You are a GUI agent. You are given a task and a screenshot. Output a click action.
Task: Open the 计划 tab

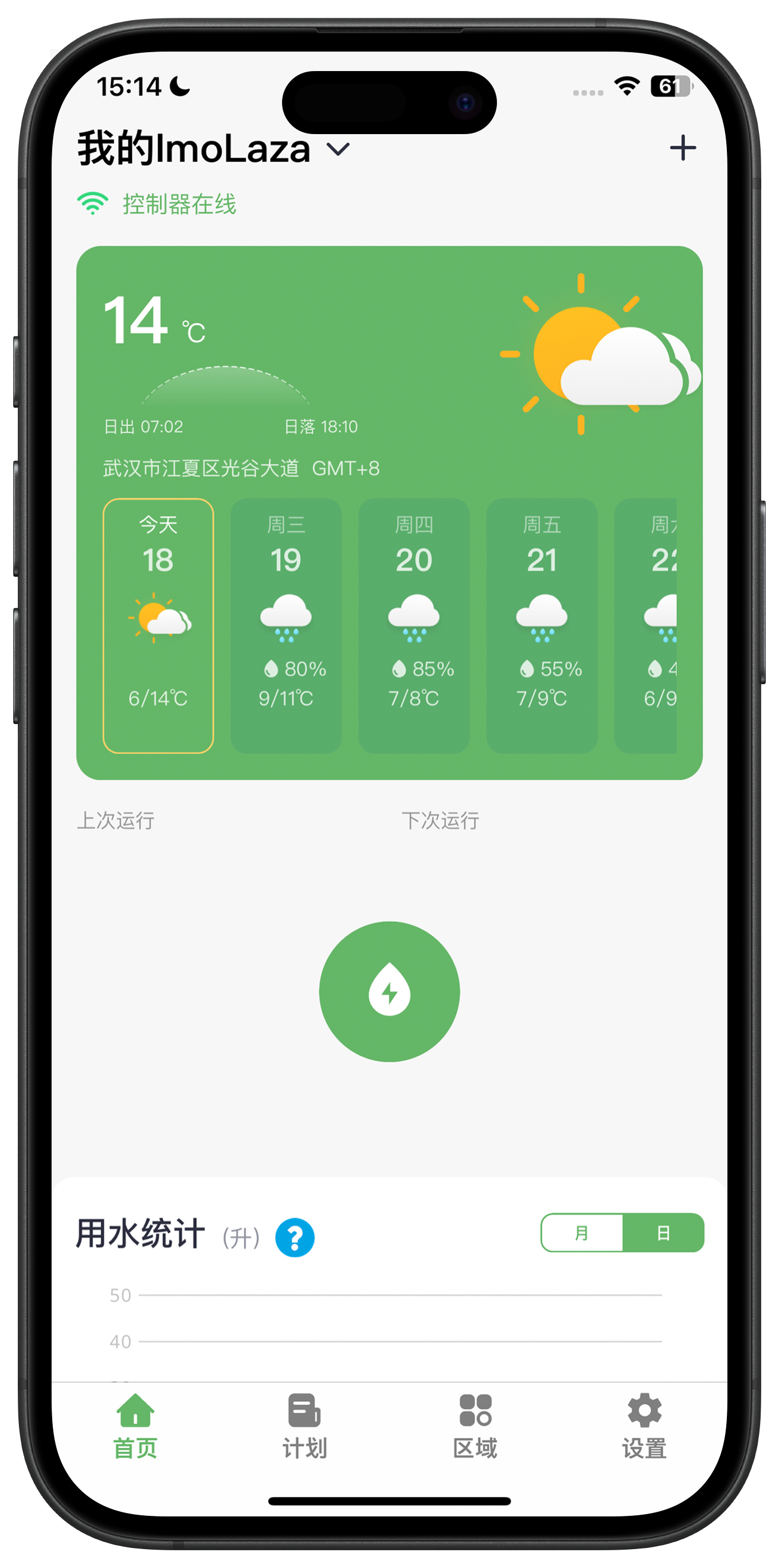click(x=304, y=1426)
